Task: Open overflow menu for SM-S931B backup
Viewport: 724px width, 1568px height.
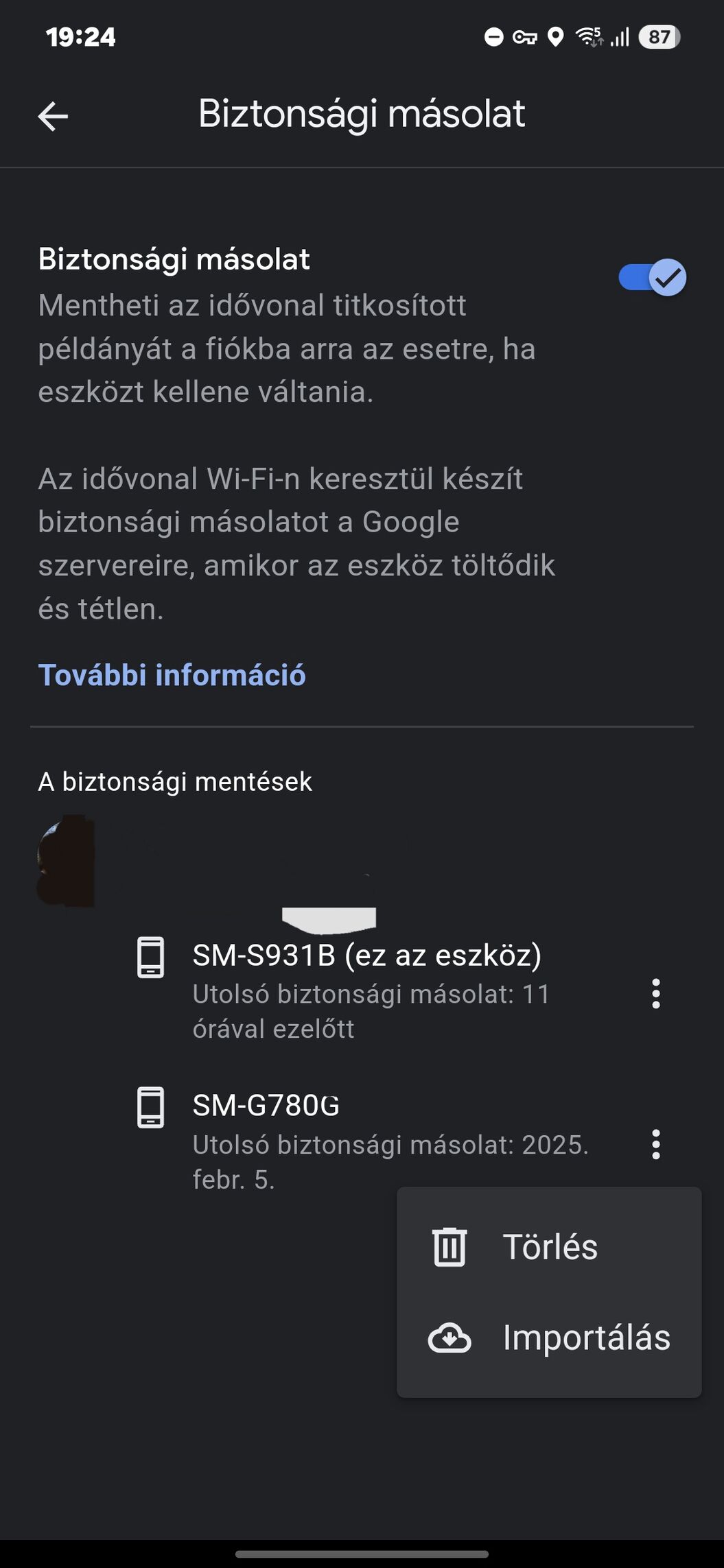Action: (656, 993)
